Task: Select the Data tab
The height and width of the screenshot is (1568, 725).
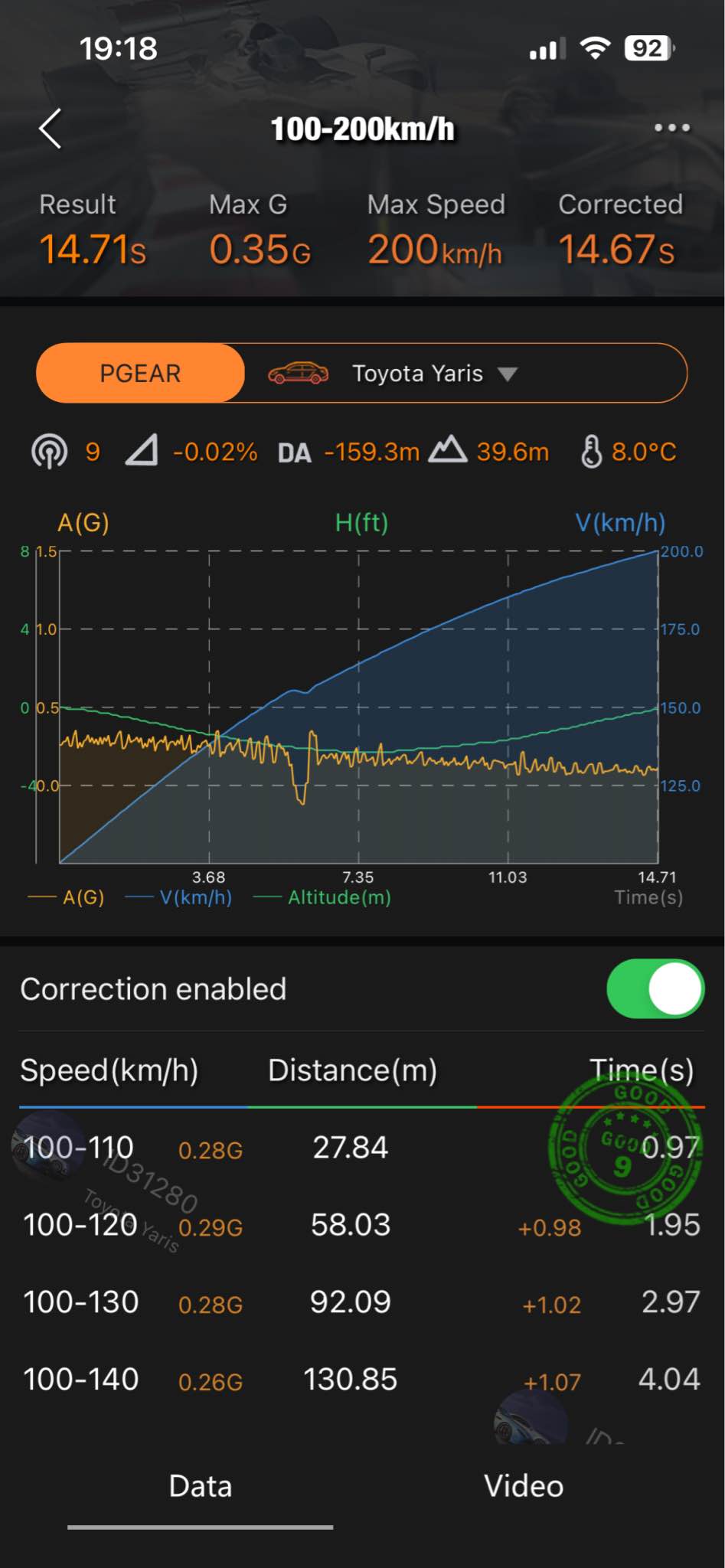Action: (200, 1486)
